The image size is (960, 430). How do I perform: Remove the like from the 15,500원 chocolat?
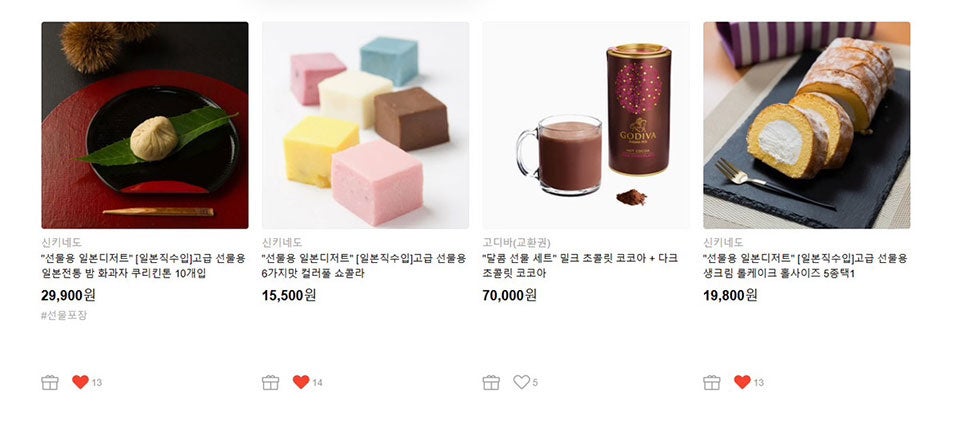[x=300, y=382]
